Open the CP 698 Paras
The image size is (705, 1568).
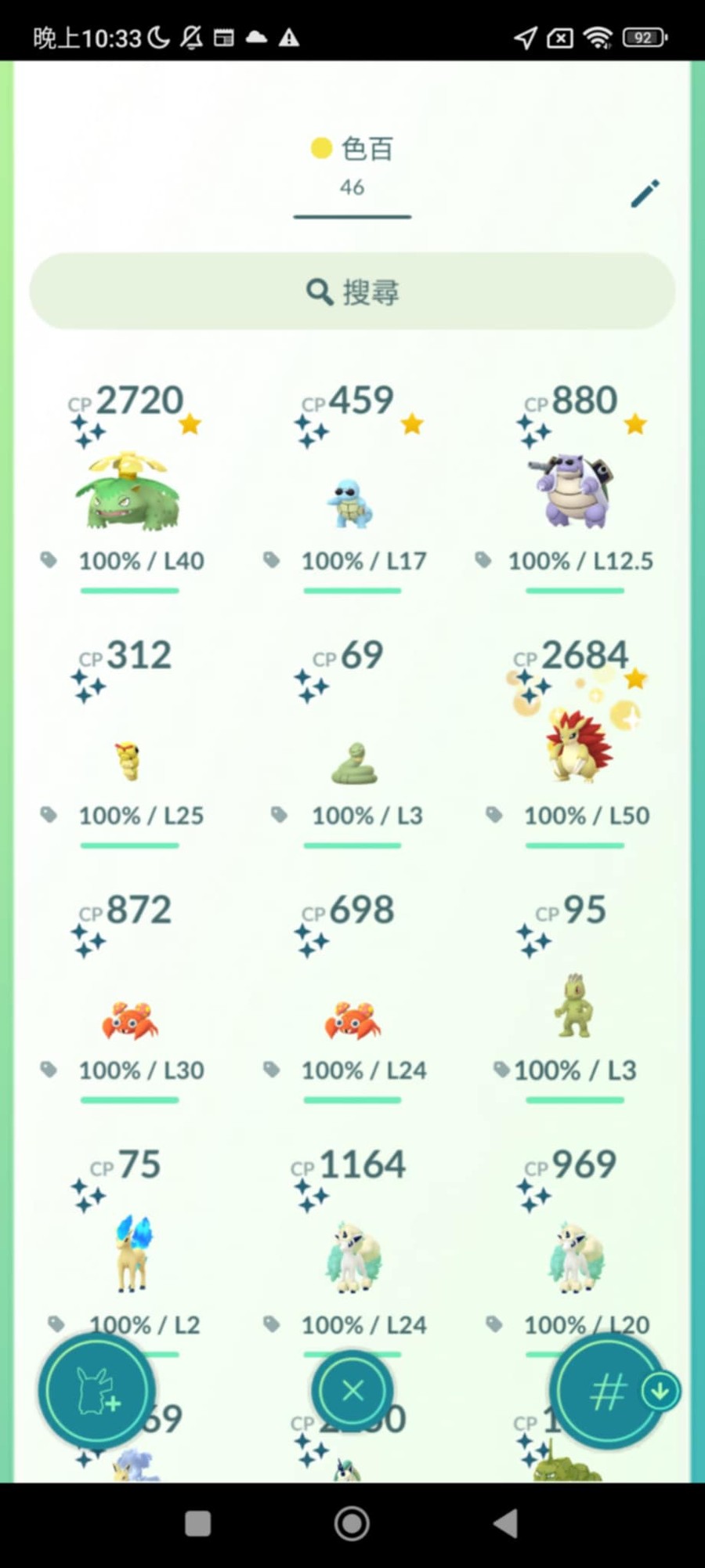point(352,1019)
